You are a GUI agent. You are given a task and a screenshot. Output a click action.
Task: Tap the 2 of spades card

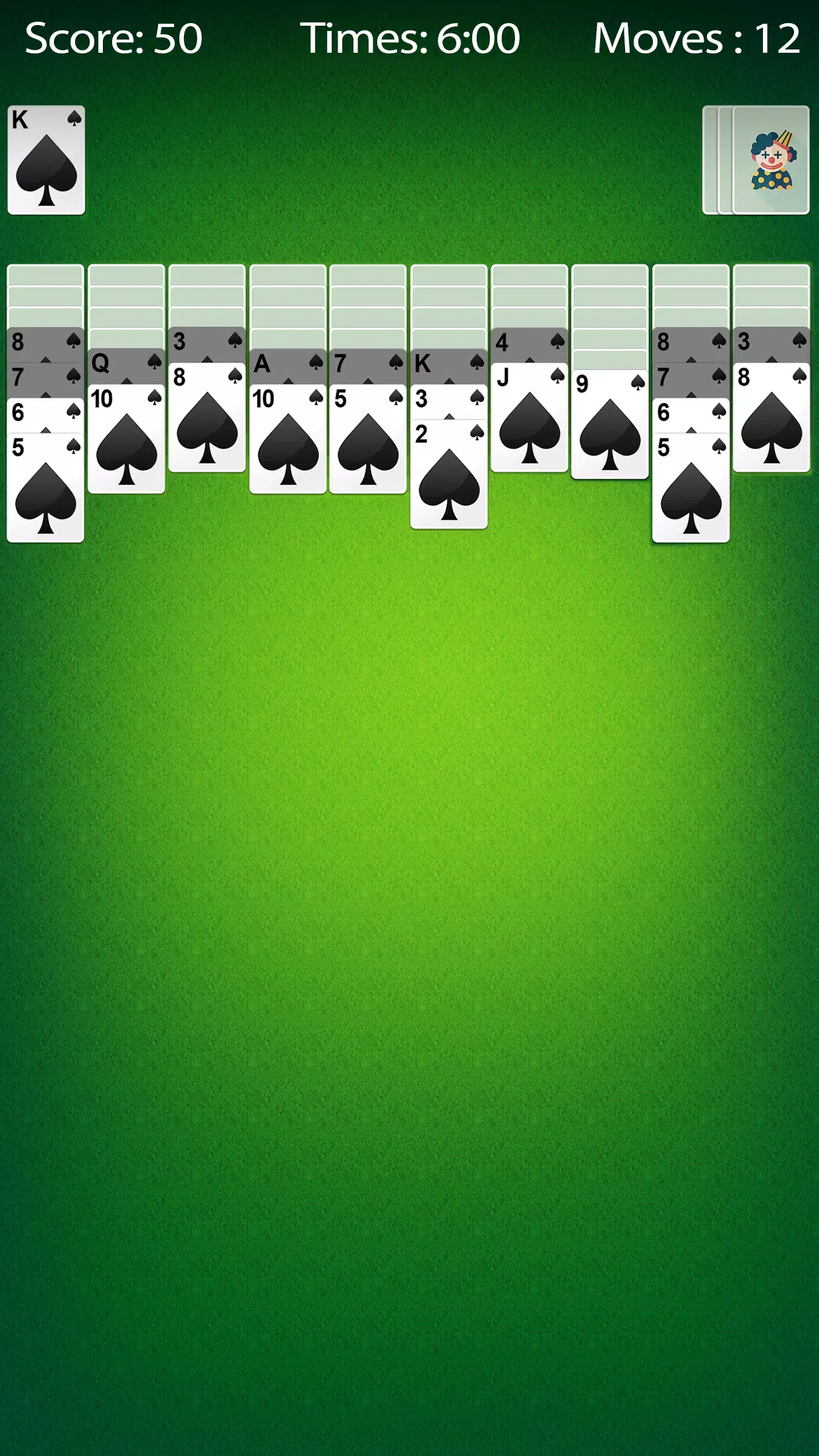click(449, 473)
